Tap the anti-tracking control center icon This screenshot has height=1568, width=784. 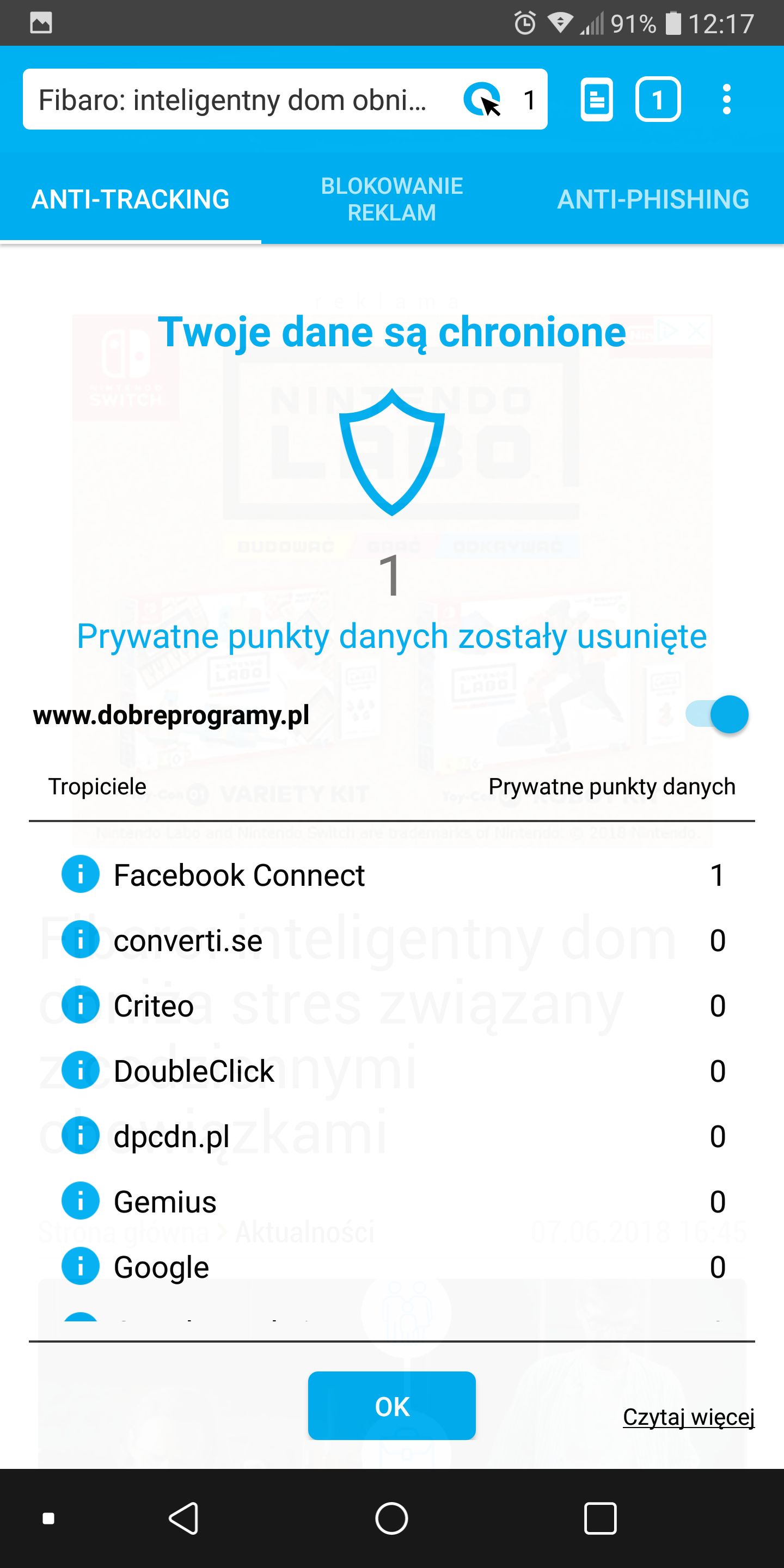[x=483, y=99]
